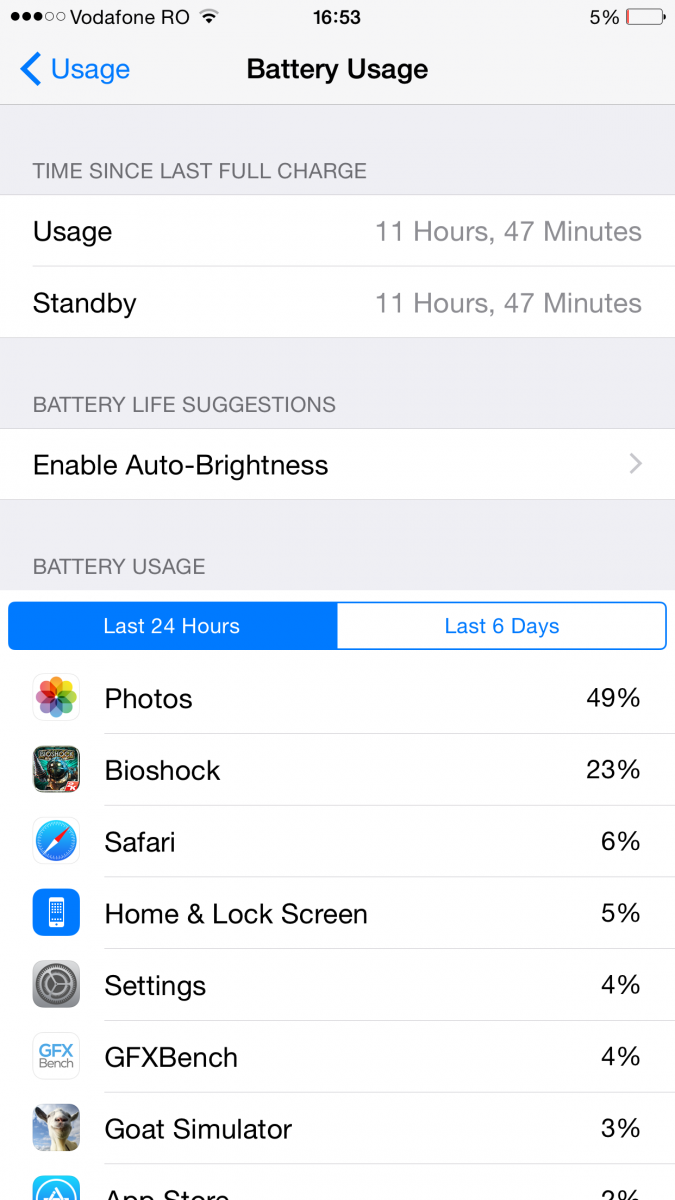Switch to the Last 6 Days view
The height and width of the screenshot is (1200, 675).
coord(501,626)
